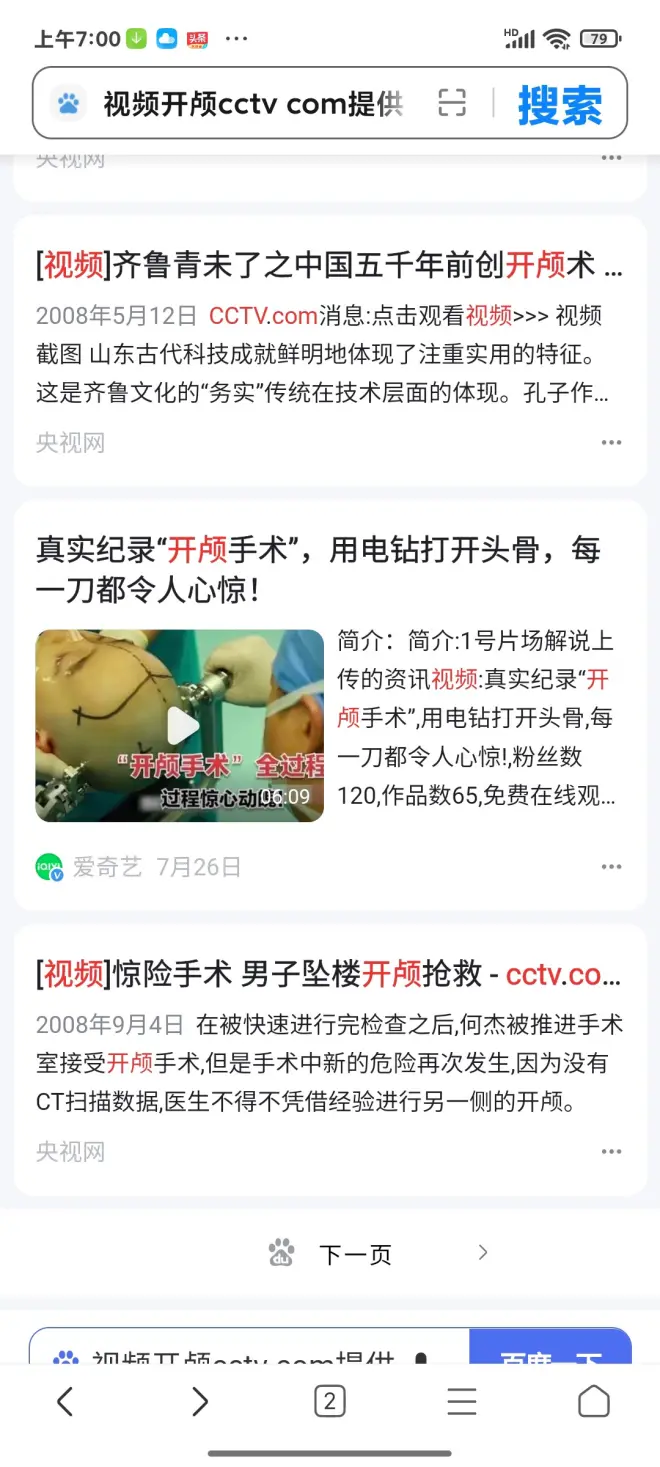
Task: Open result 惊险手术 男子坠楼开颅抢救
Action: click(329, 973)
